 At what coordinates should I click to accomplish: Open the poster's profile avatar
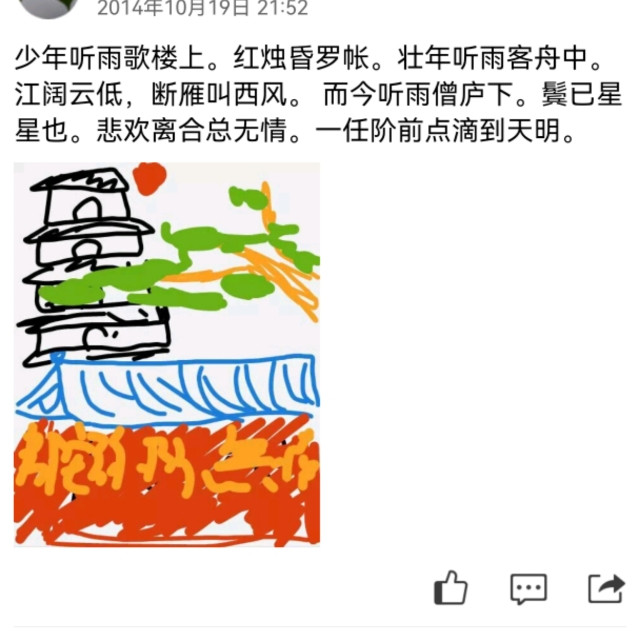50,6
